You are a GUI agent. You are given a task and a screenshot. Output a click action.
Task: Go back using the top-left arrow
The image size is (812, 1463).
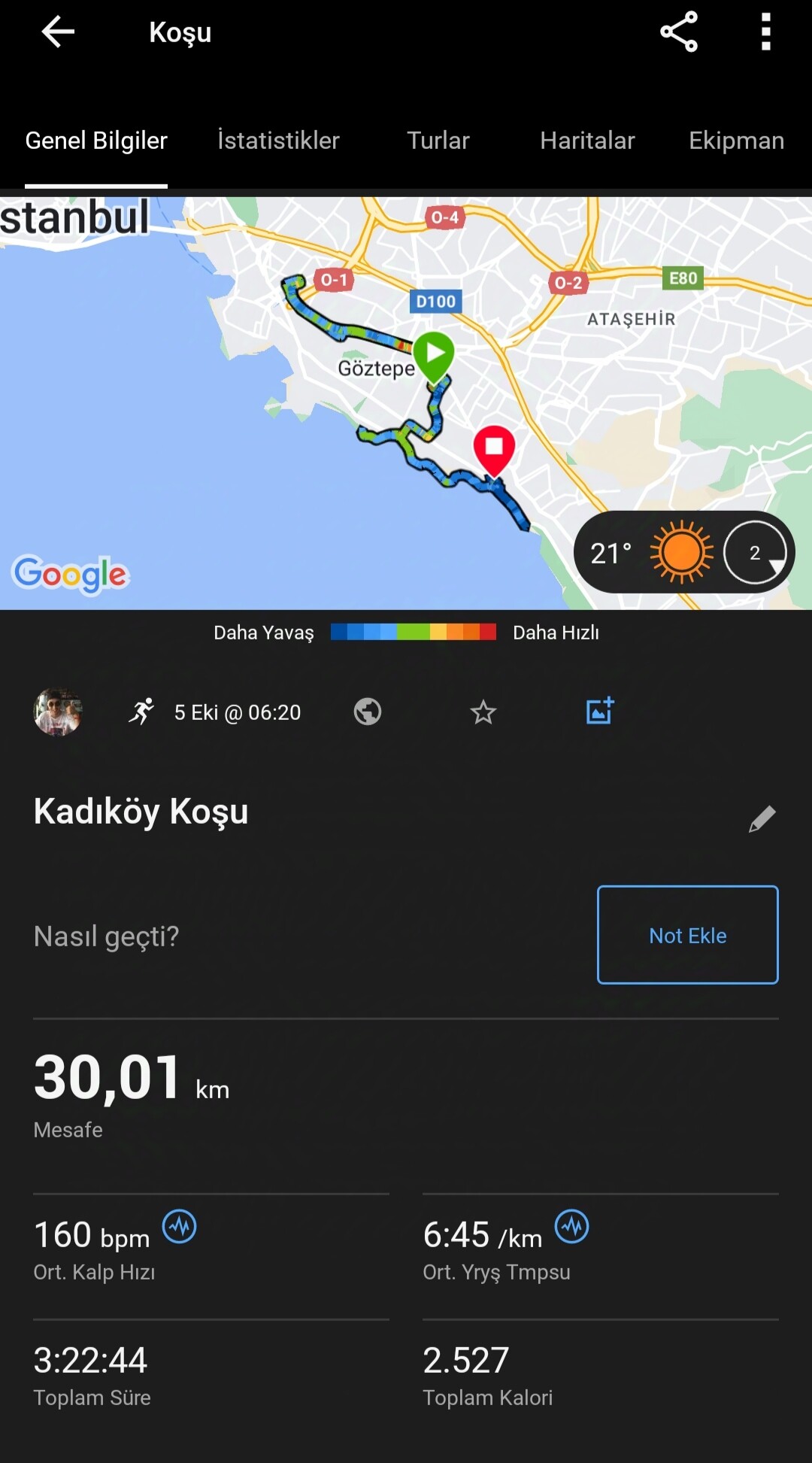(58, 32)
